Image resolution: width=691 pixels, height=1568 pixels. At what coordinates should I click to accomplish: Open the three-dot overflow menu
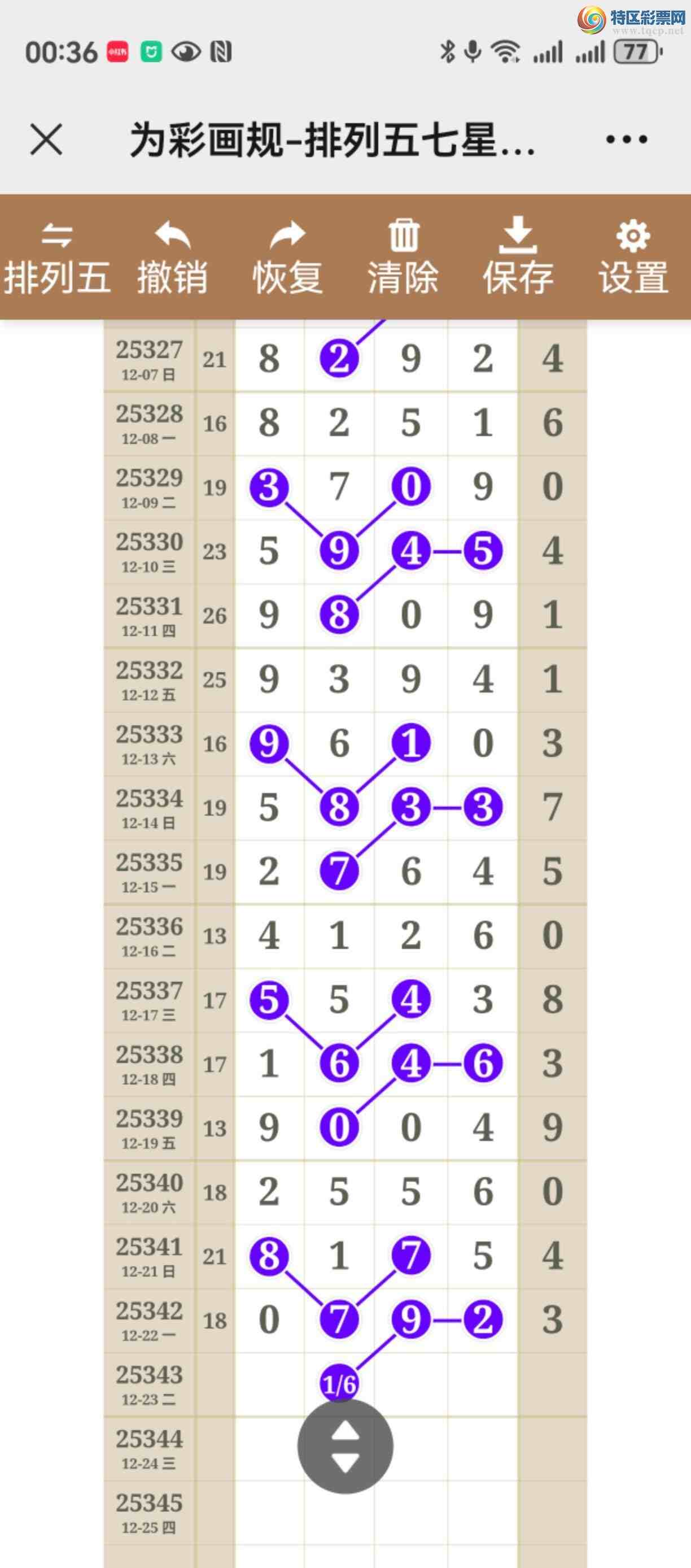[627, 140]
